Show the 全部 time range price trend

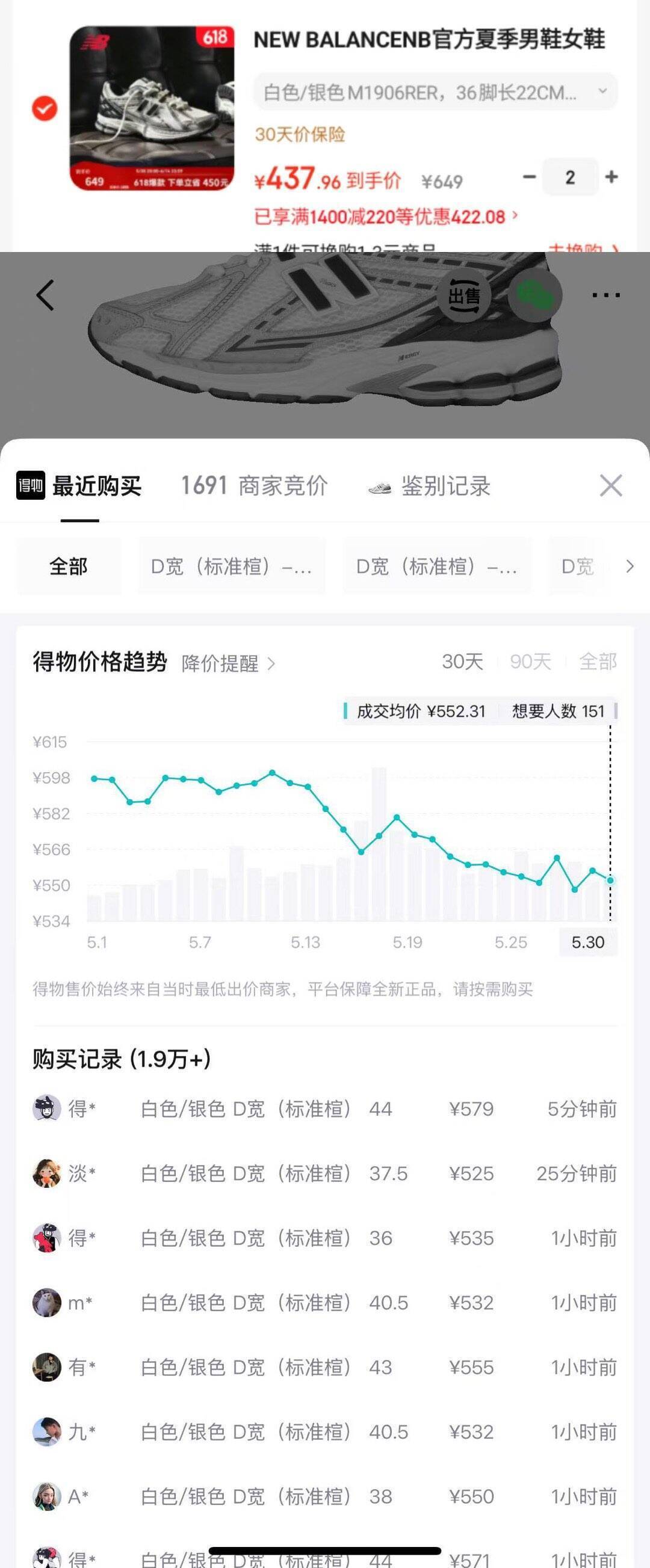[x=598, y=662]
